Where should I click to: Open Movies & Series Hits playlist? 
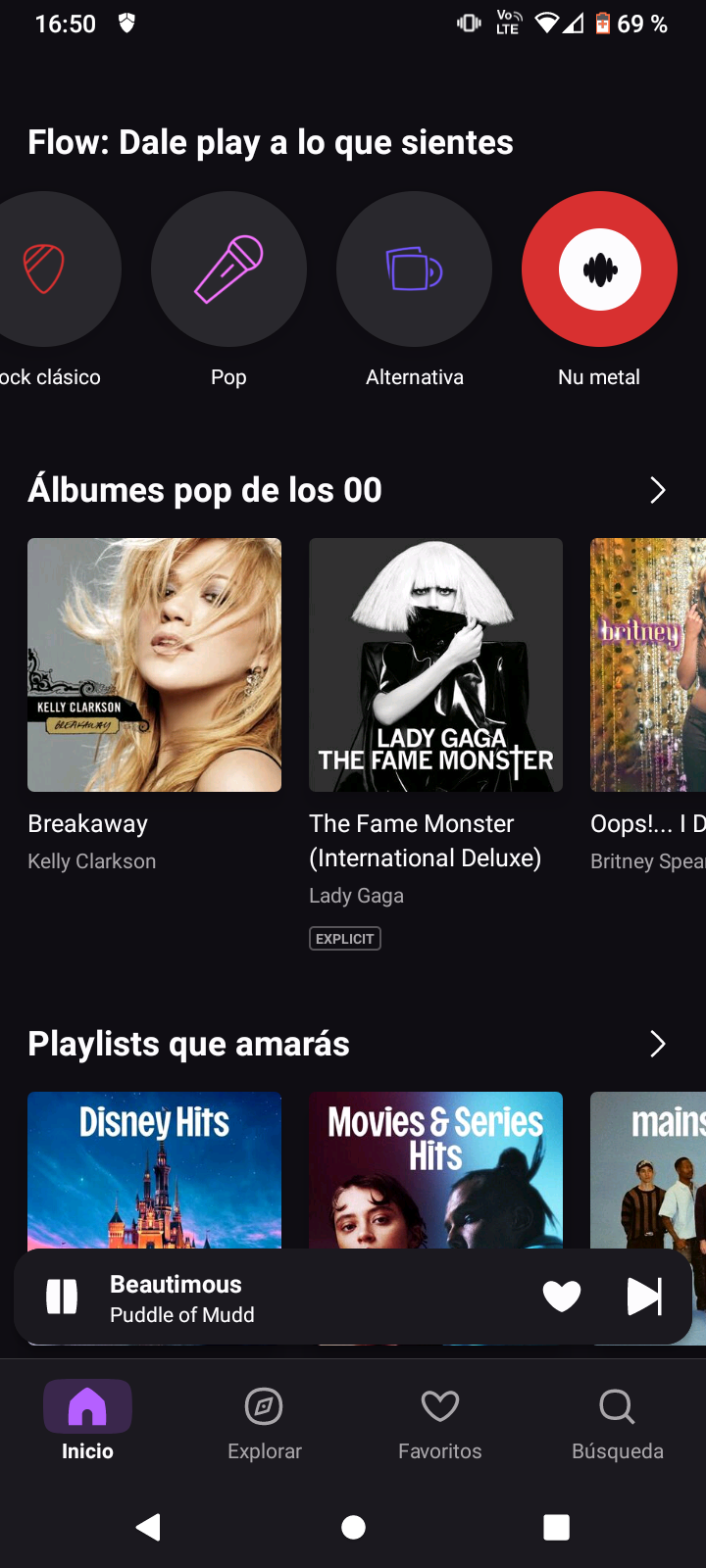coord(435,1168)
